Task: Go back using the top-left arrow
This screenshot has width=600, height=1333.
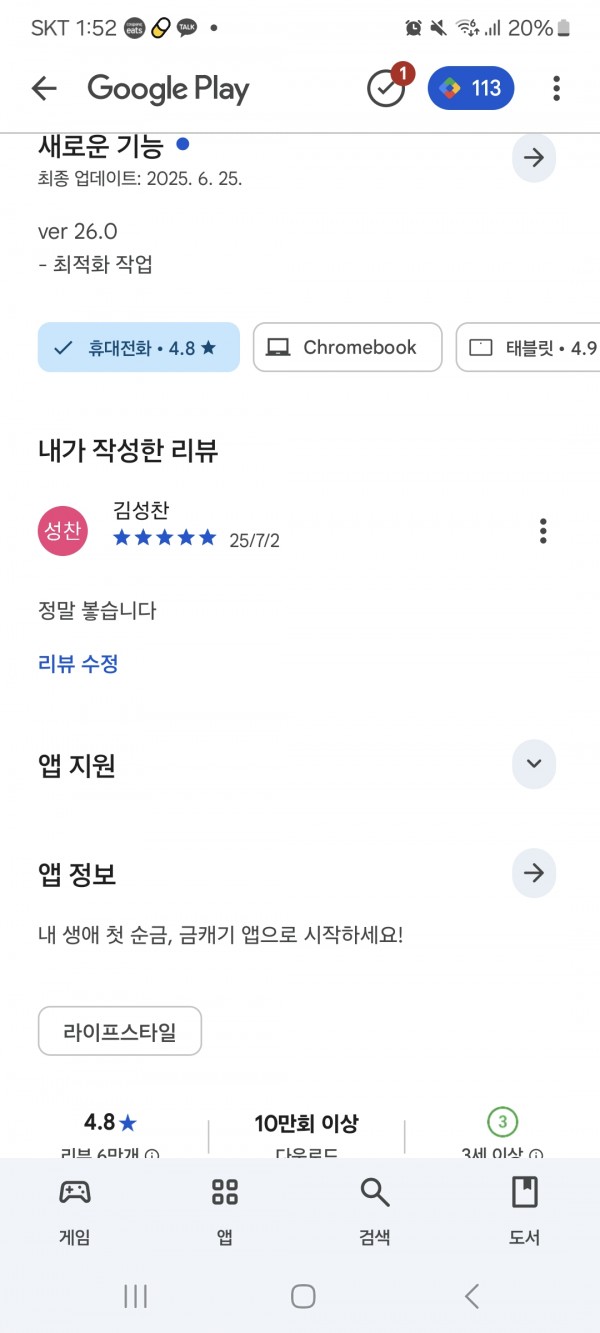Action: click(44, 89)
